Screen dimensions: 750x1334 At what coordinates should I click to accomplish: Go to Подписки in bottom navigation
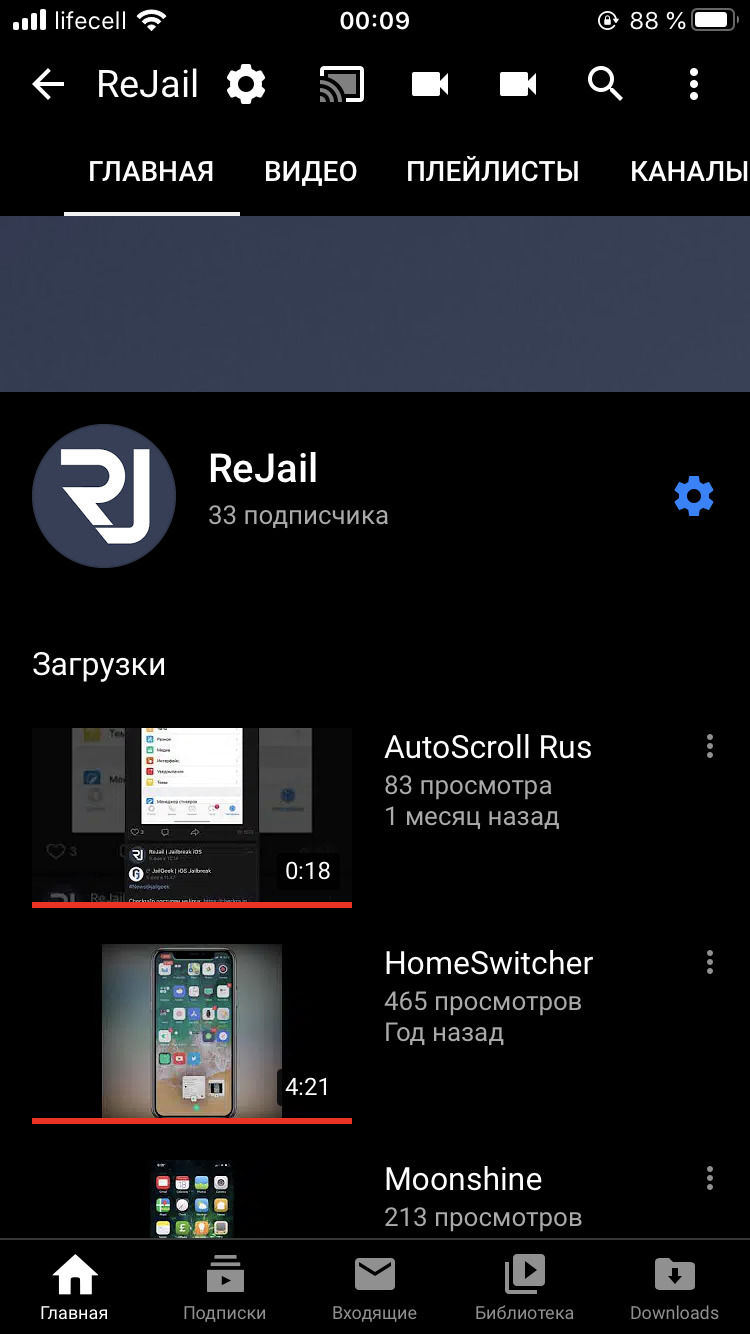(x=224, y=1288)
